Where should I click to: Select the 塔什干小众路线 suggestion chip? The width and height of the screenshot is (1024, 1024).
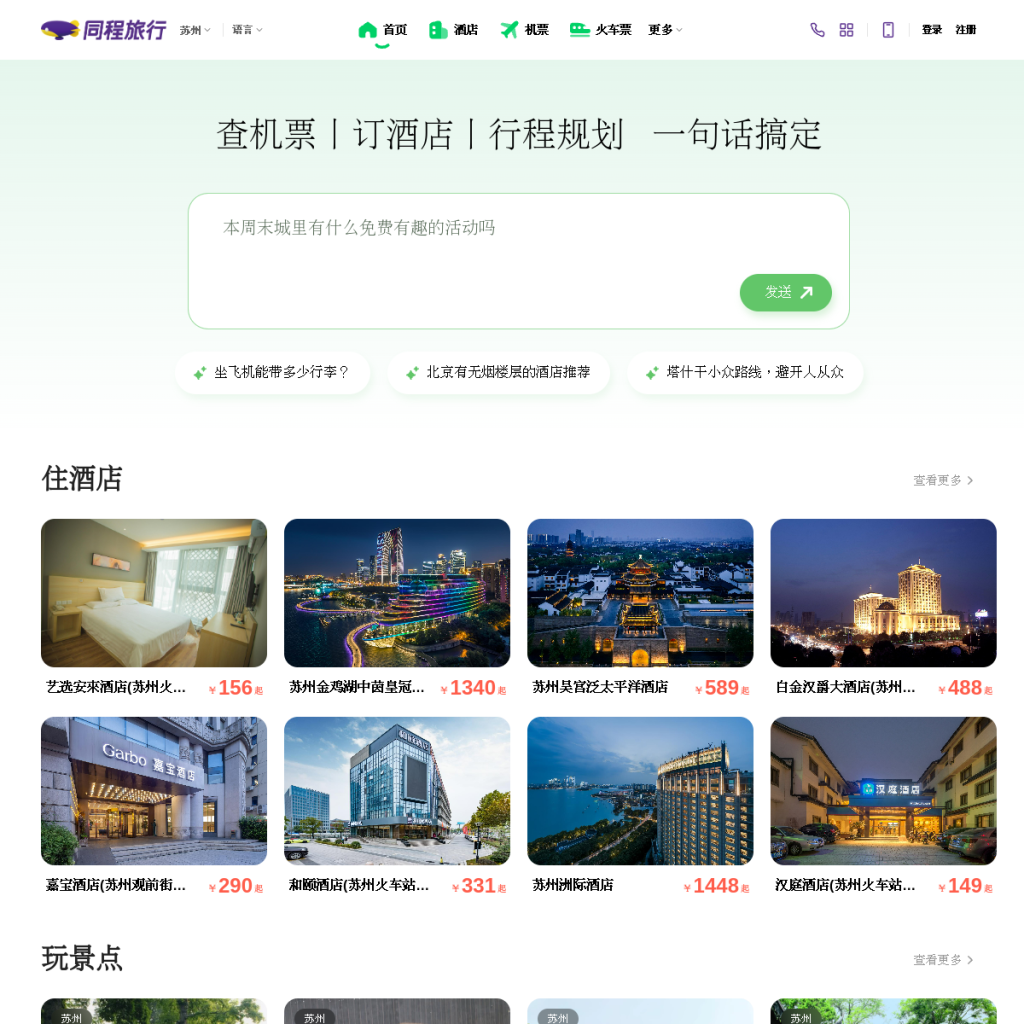[745, 373]
